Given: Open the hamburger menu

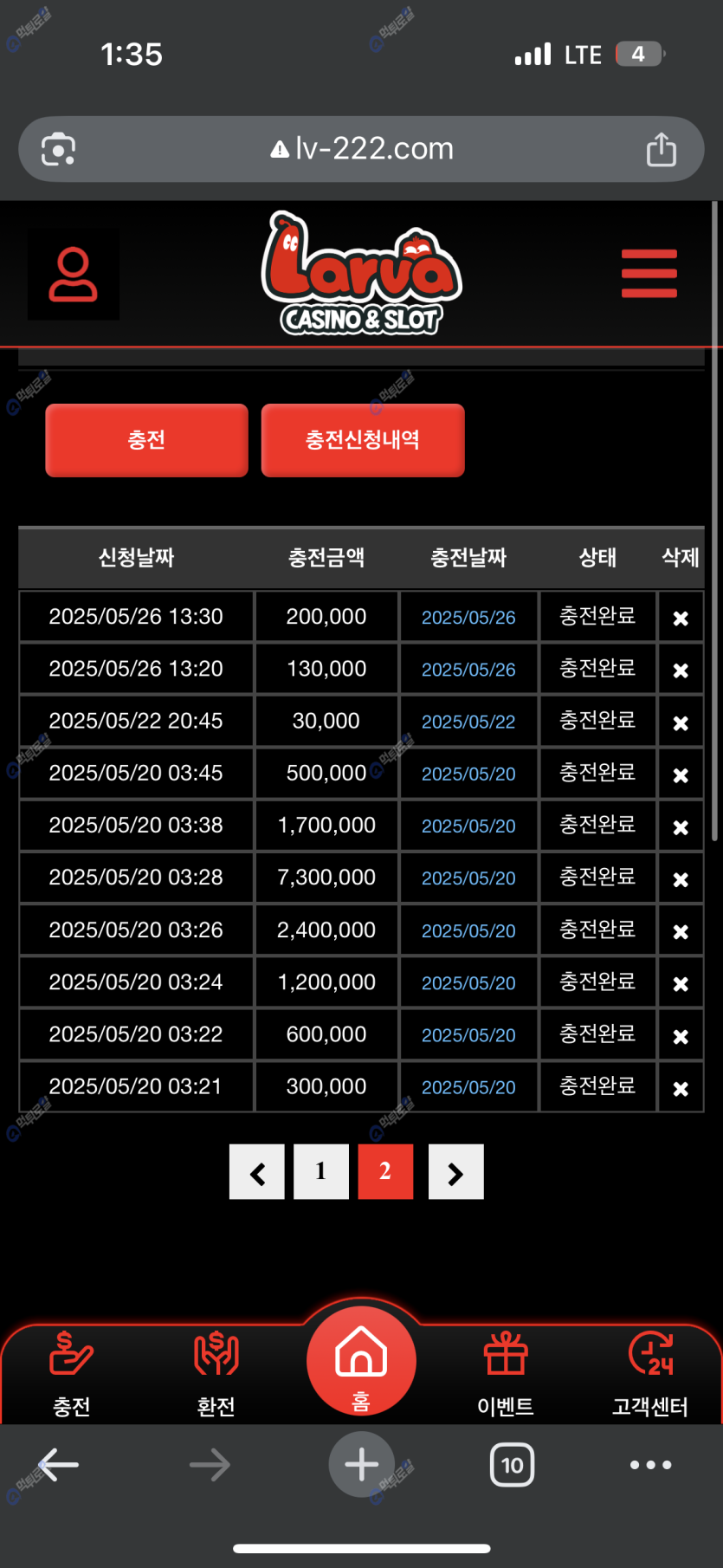Looking at the screenshot, I should pyautogui.click(x=649, y=274).
